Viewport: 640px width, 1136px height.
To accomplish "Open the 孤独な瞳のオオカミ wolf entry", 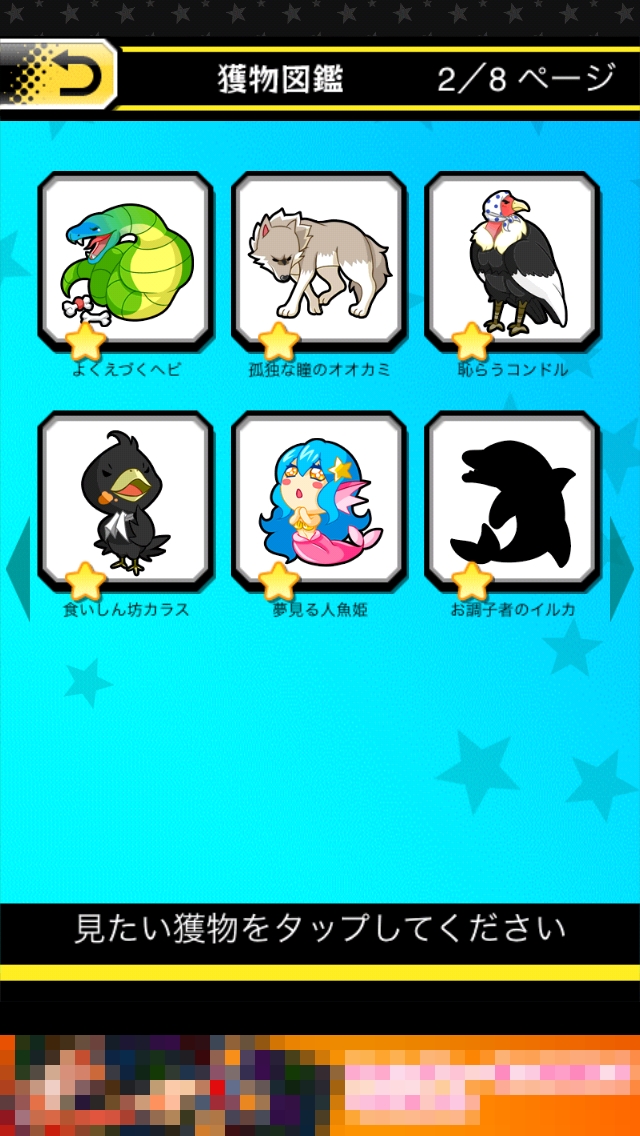I will pos(319,260).
